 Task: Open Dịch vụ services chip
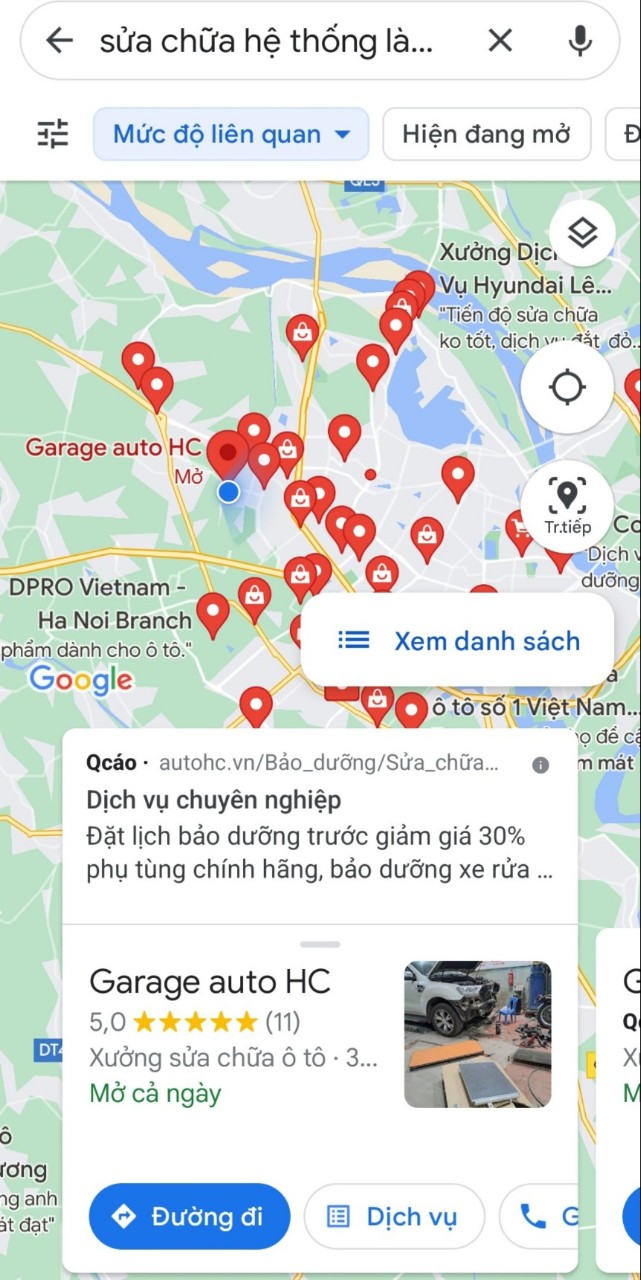[x=394, y=1216]
